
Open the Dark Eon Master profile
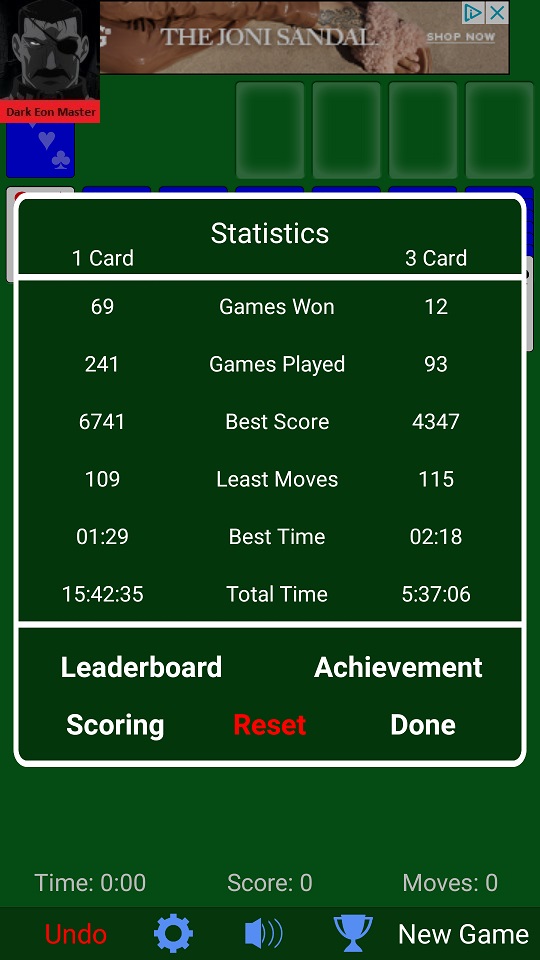(50, 61)
